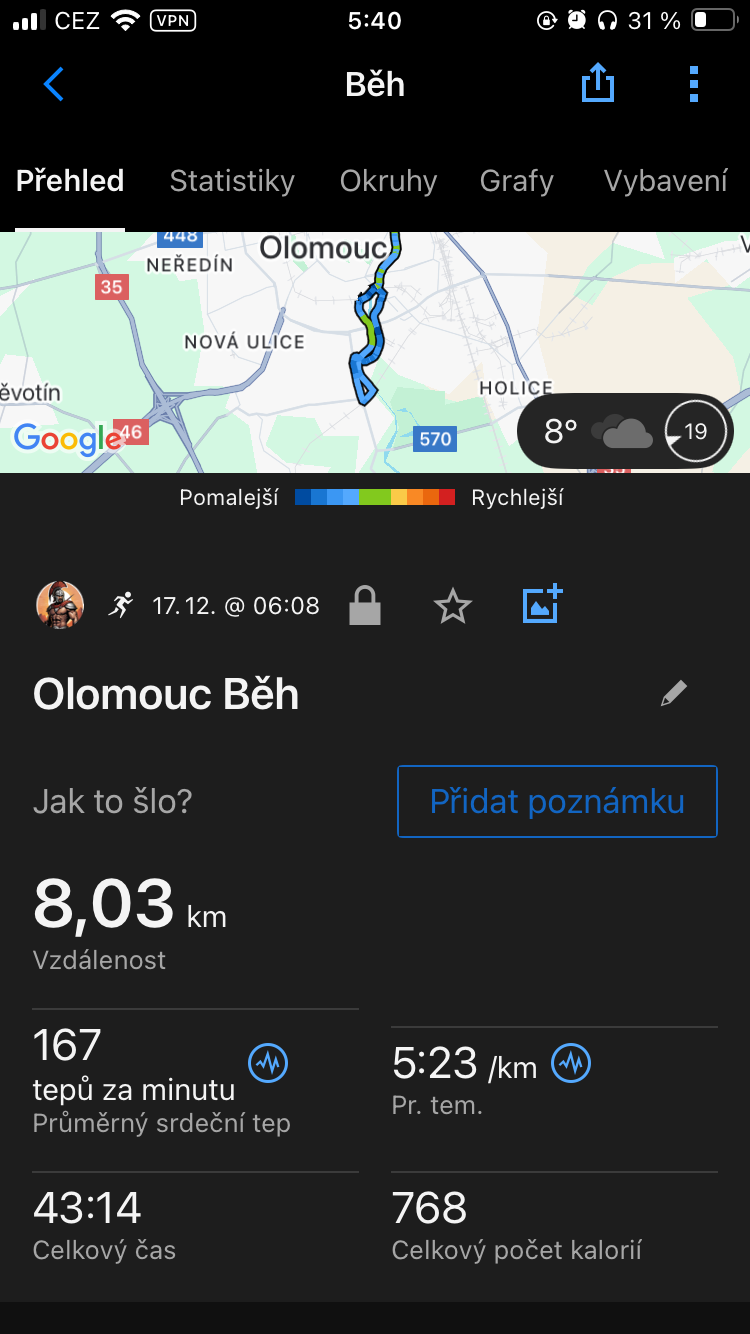Show the Grafy tab

(x=516, y=181)
